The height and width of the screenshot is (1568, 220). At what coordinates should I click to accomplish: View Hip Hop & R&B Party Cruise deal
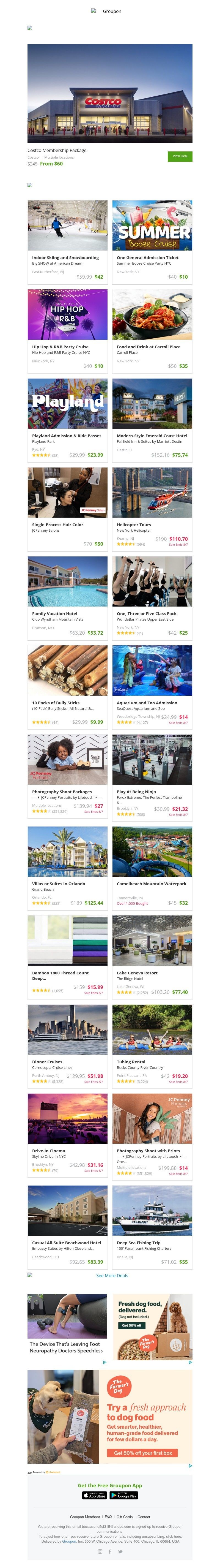(x=67, y=315)
